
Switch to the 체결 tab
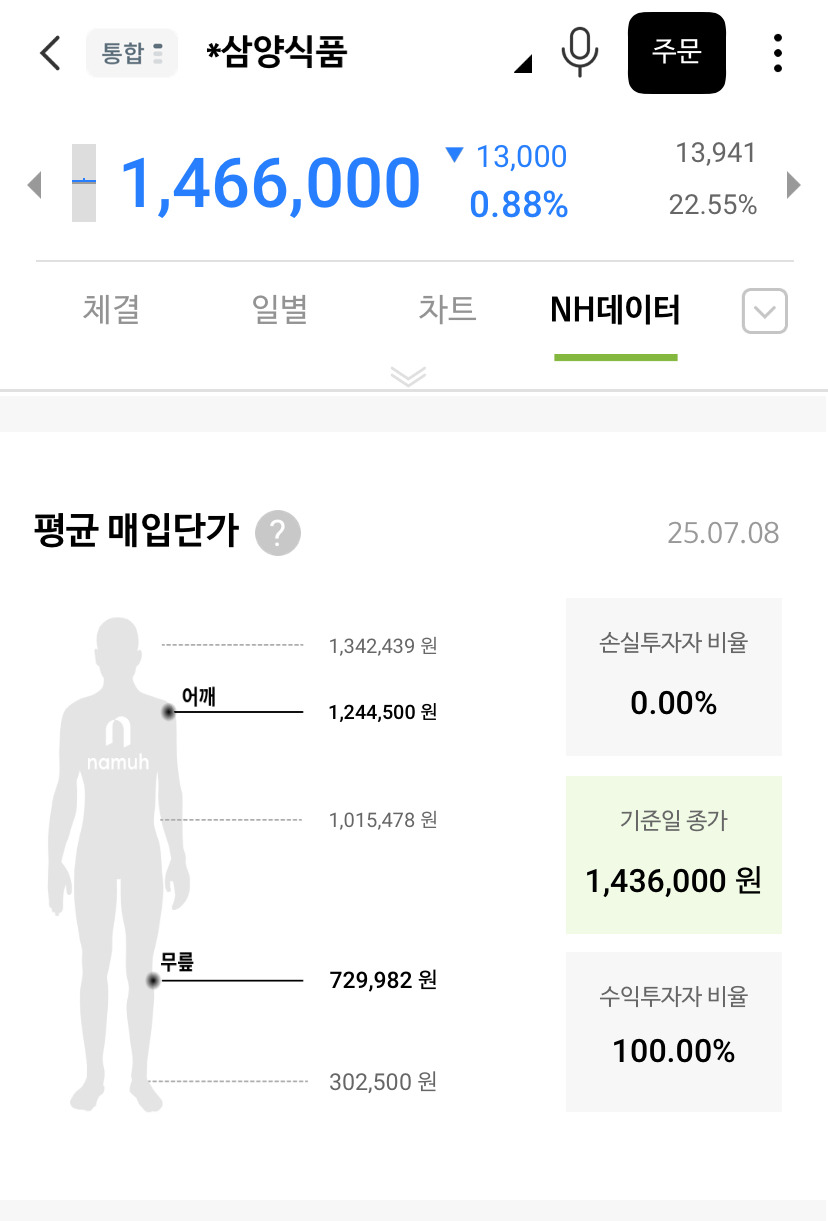[x=111, y=311]
